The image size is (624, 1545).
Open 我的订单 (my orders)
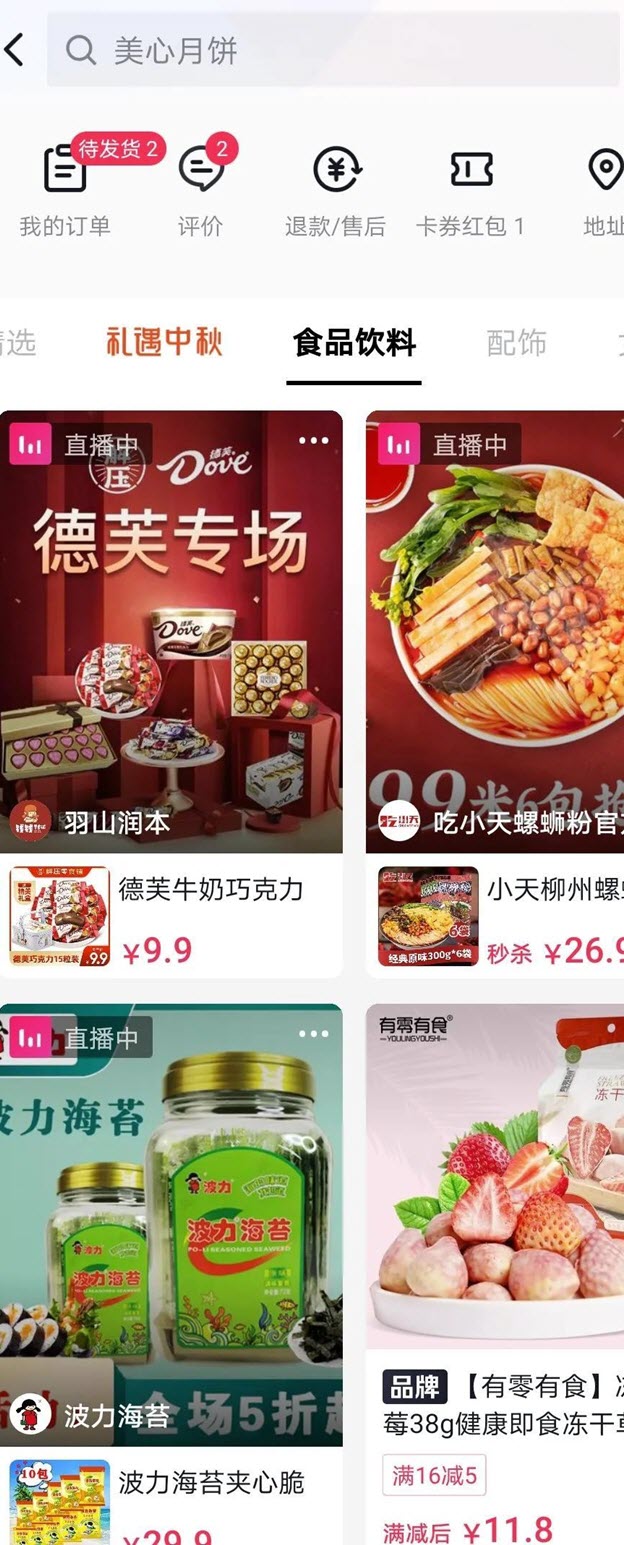(65, 190)
